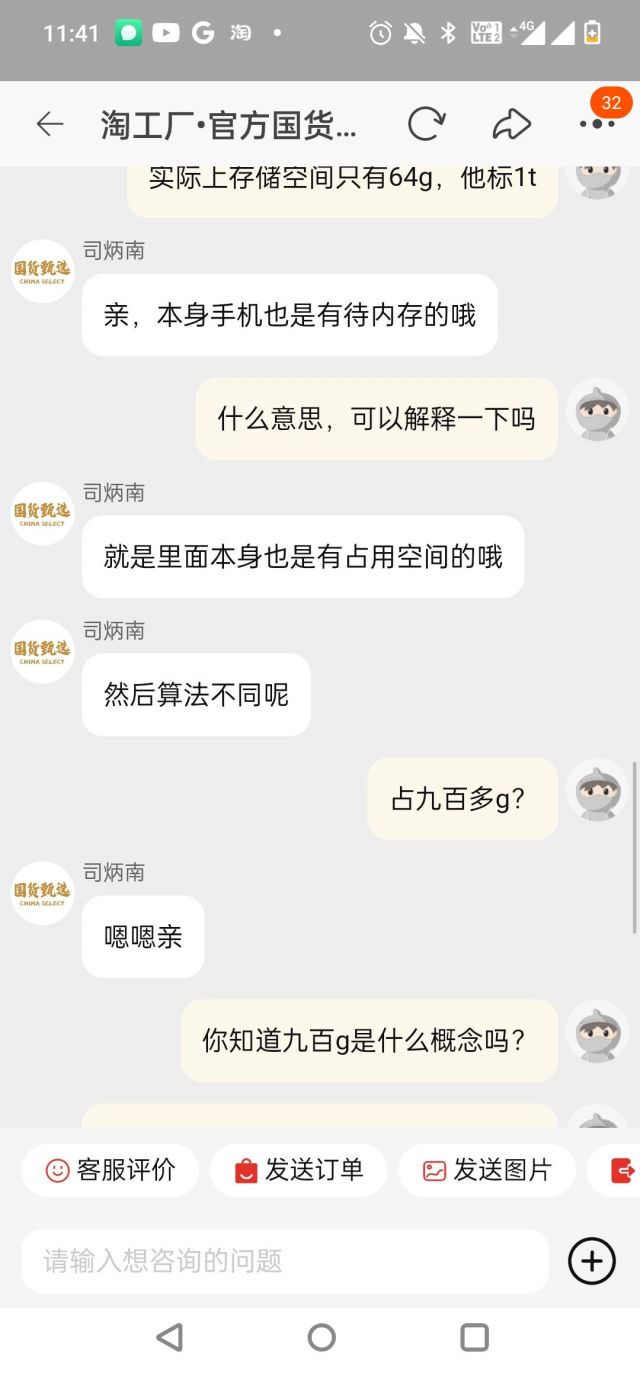Focus the 请输入想咨询的问题 input field
640x1386 pixels.
[285, 1261]
